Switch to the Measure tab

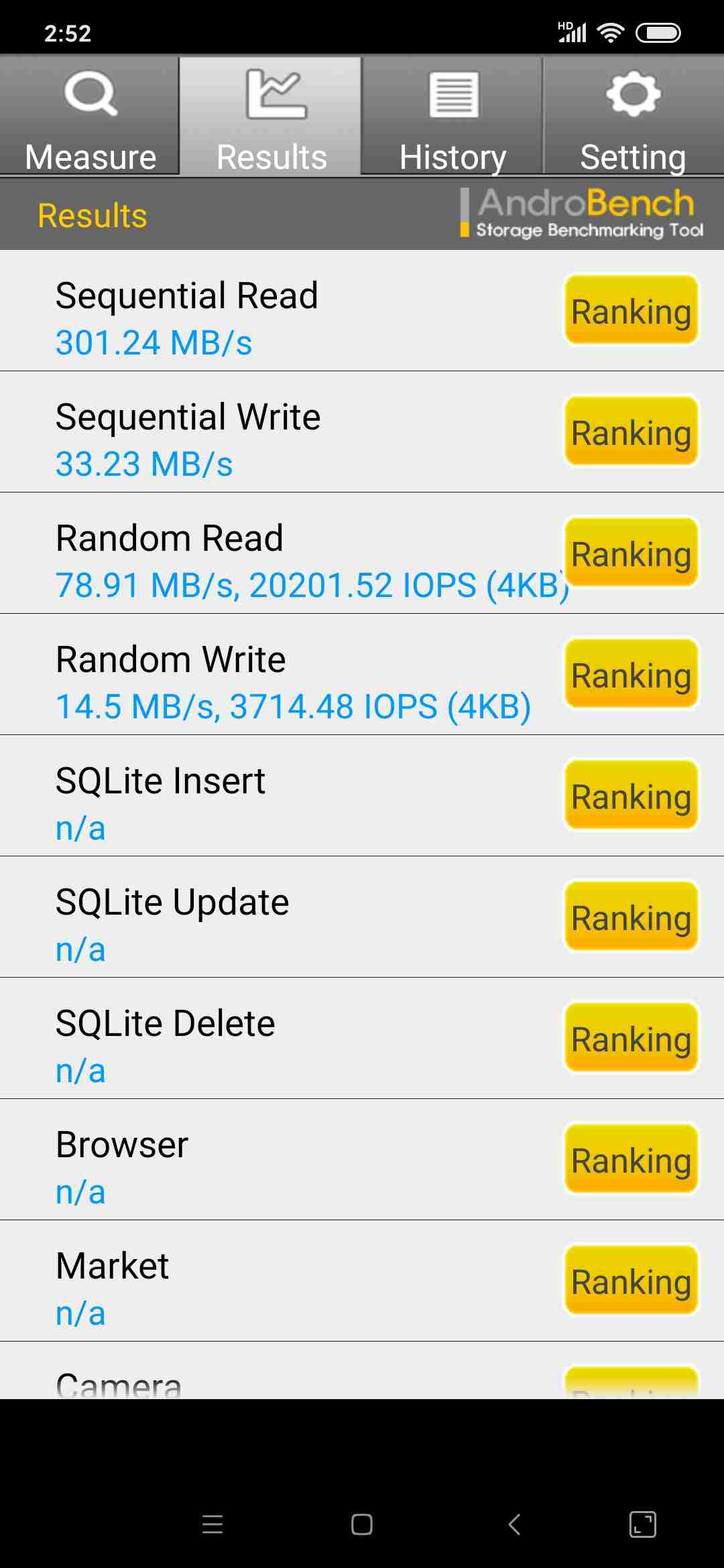(x=90, y=116)
